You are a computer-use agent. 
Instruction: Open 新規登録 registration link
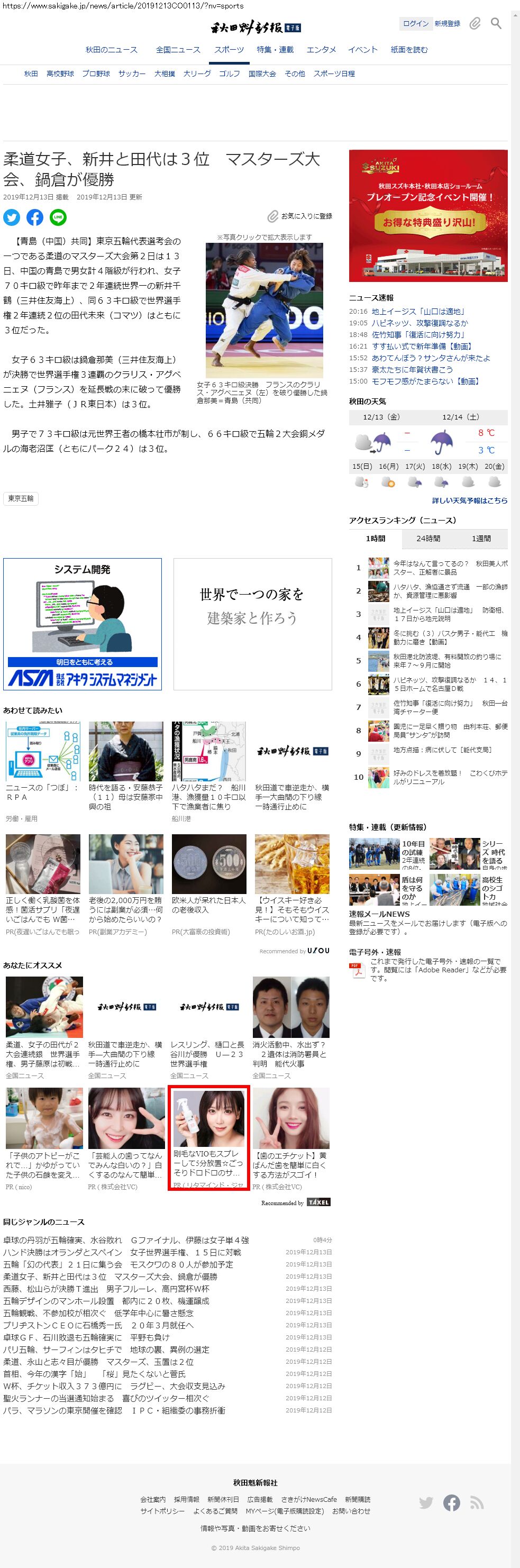coord(447,24)
